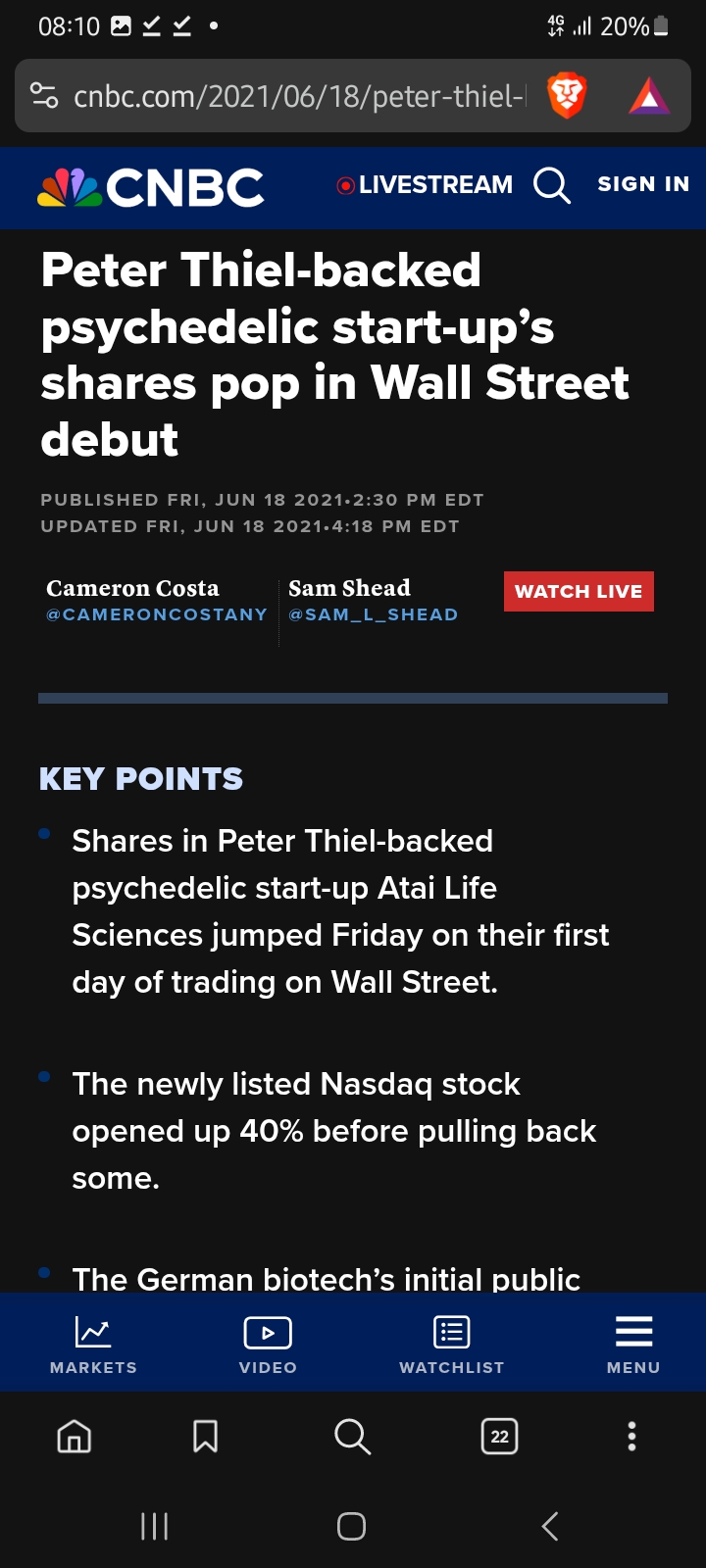Open the Brave Shields lion icon
The height and width of the screenshot is (1568, 706).
point(567,95)
